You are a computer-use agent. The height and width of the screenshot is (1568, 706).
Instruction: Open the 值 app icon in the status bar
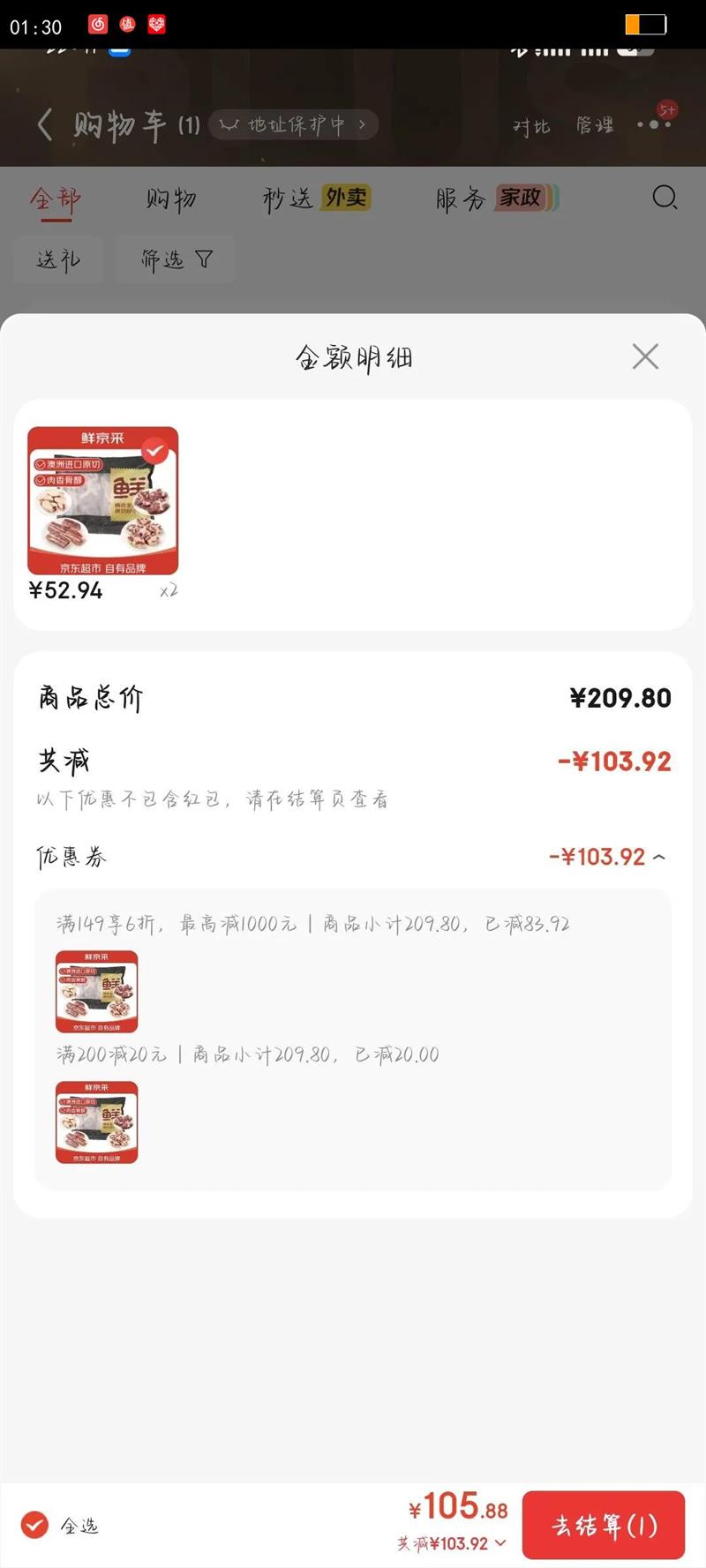pyautogui.click(x=126, y=24)
